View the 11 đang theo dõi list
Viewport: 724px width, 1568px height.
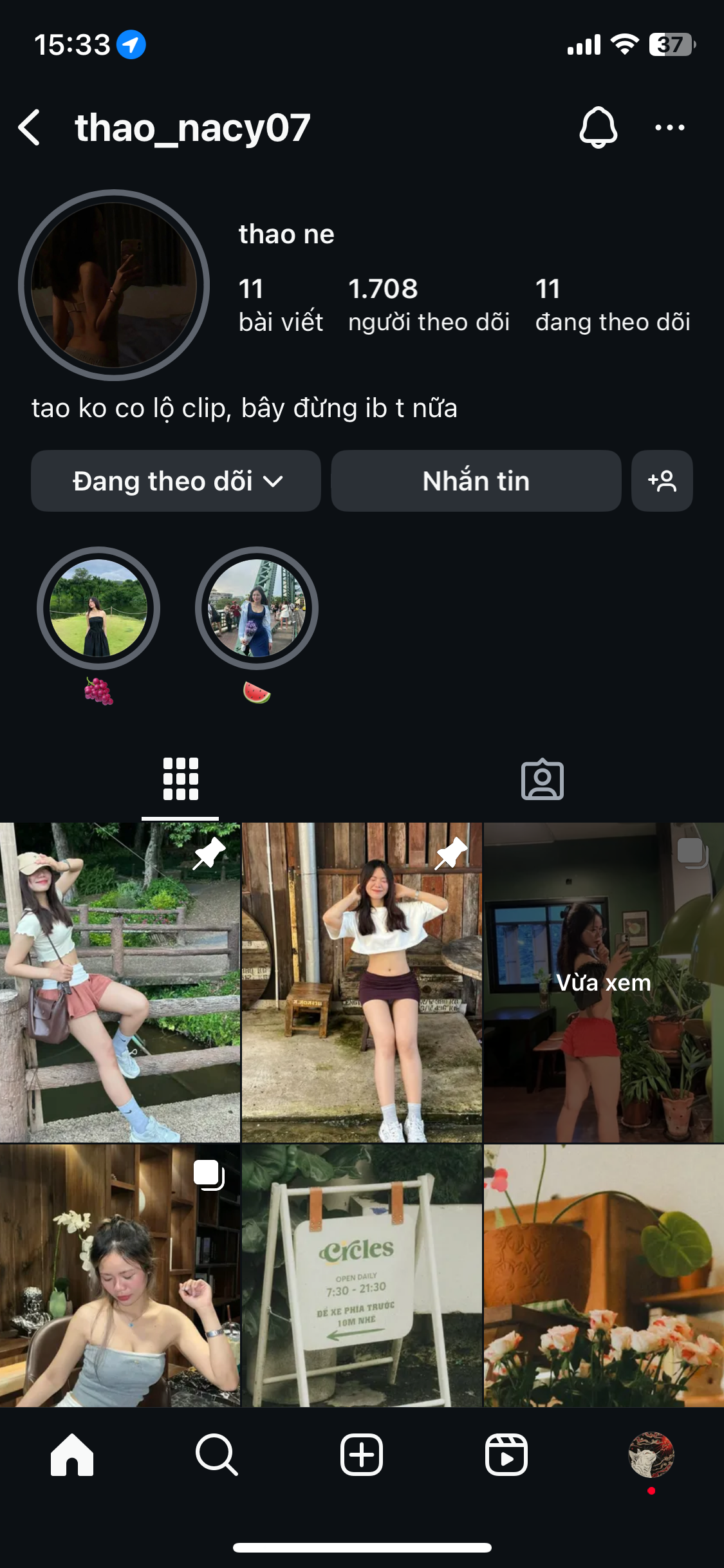click(x=612, y=305)
